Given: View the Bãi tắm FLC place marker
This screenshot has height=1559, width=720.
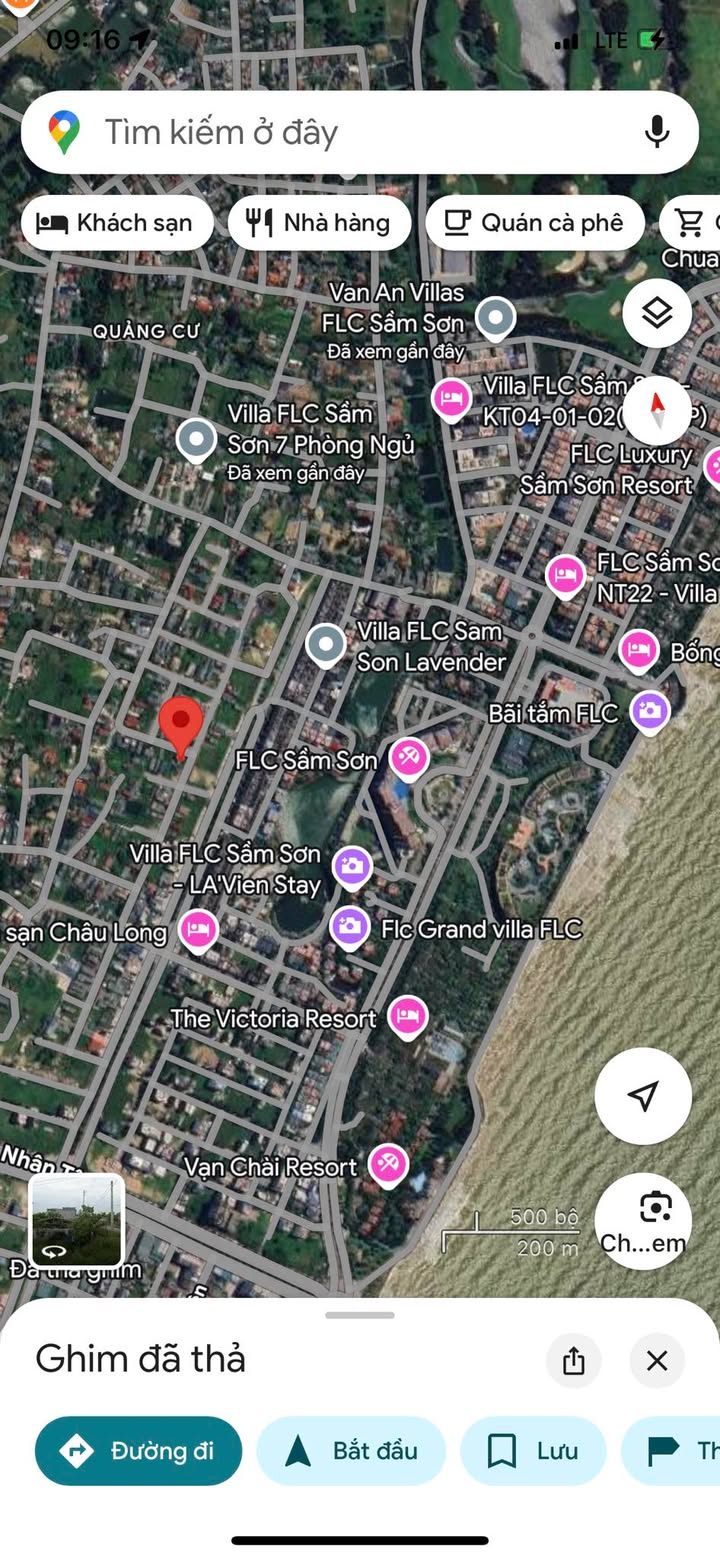Looking at the screenshot, I should (650, 712).
